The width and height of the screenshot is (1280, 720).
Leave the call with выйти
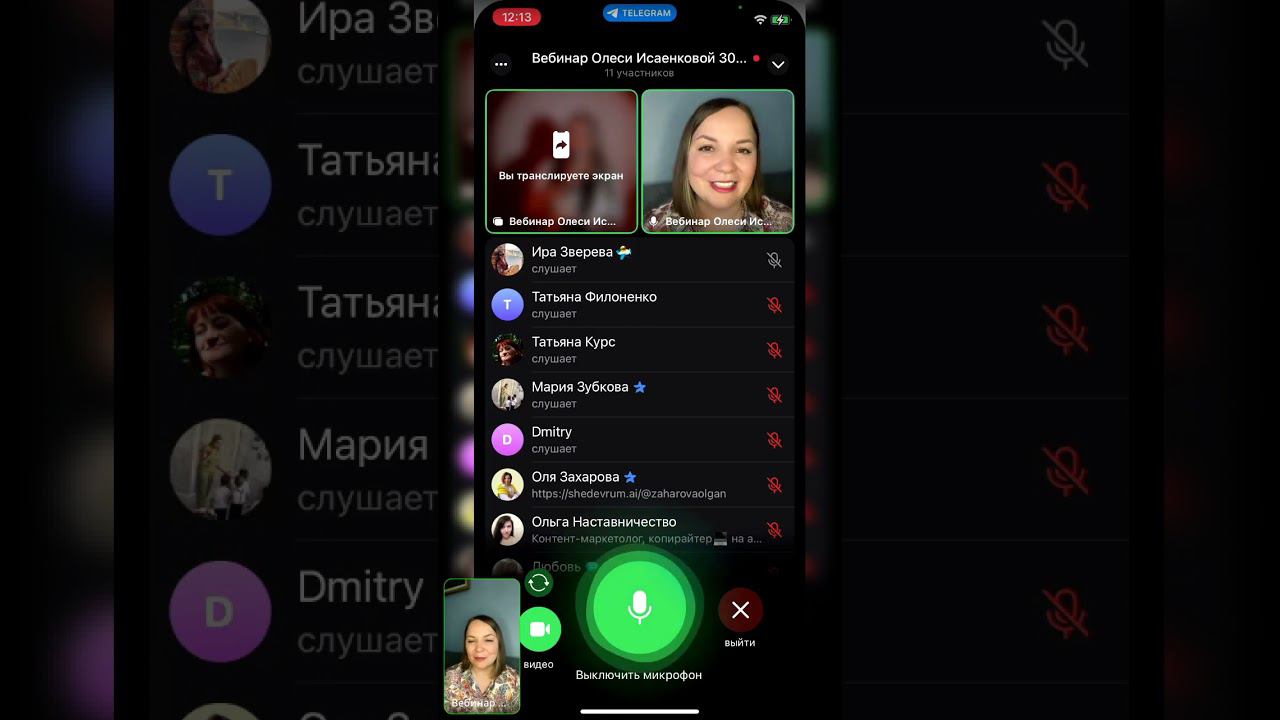click(740, 610)
